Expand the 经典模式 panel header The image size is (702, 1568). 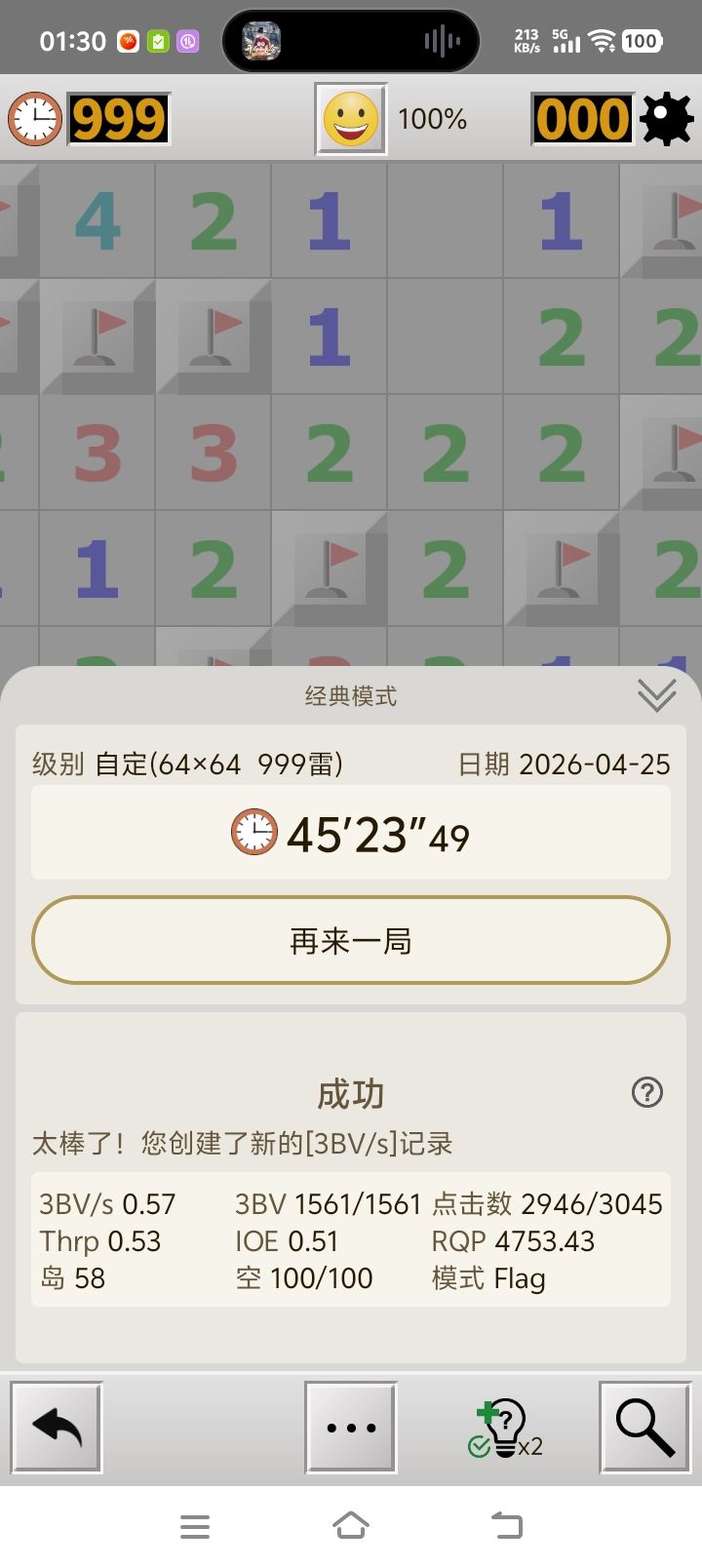tap(351, 694)
